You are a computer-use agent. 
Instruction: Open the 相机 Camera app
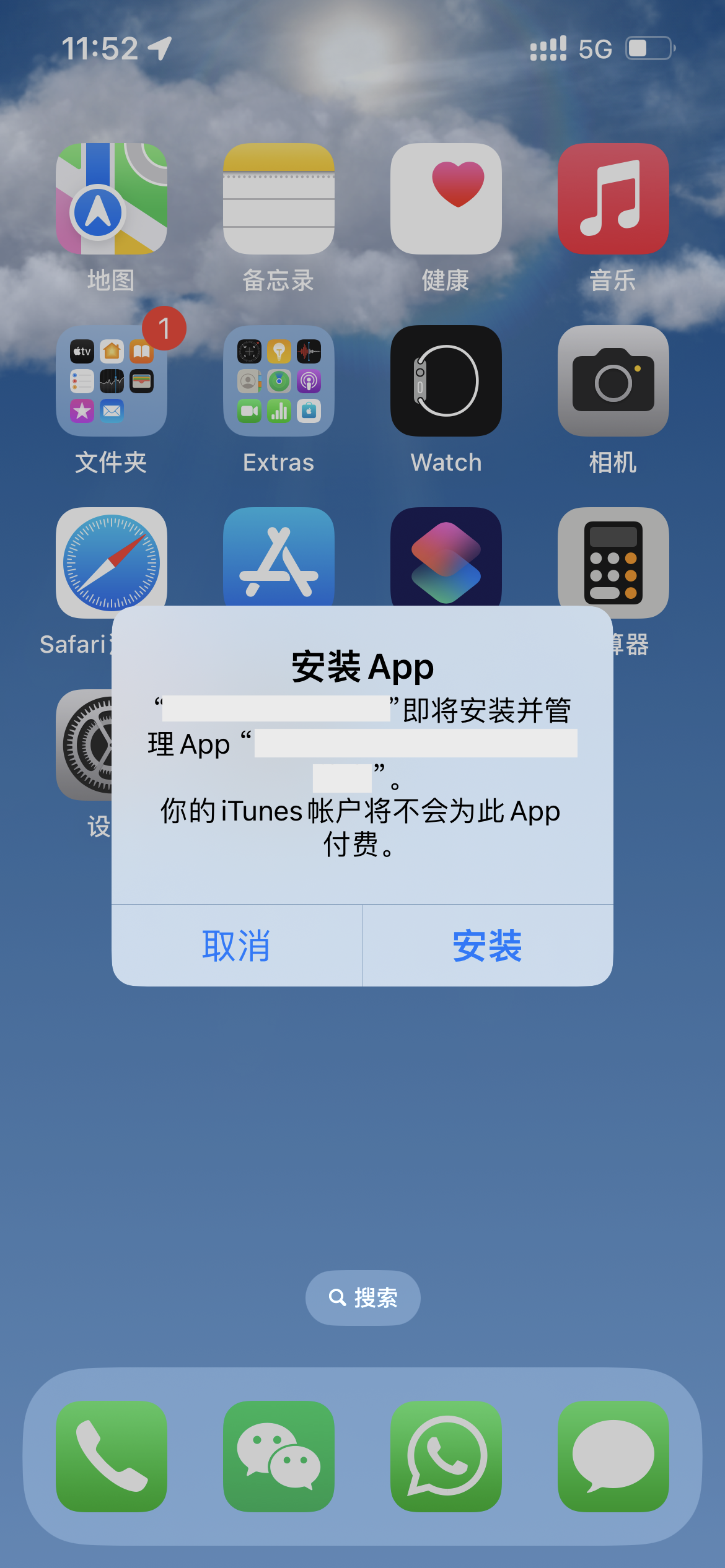click(613, 381)
